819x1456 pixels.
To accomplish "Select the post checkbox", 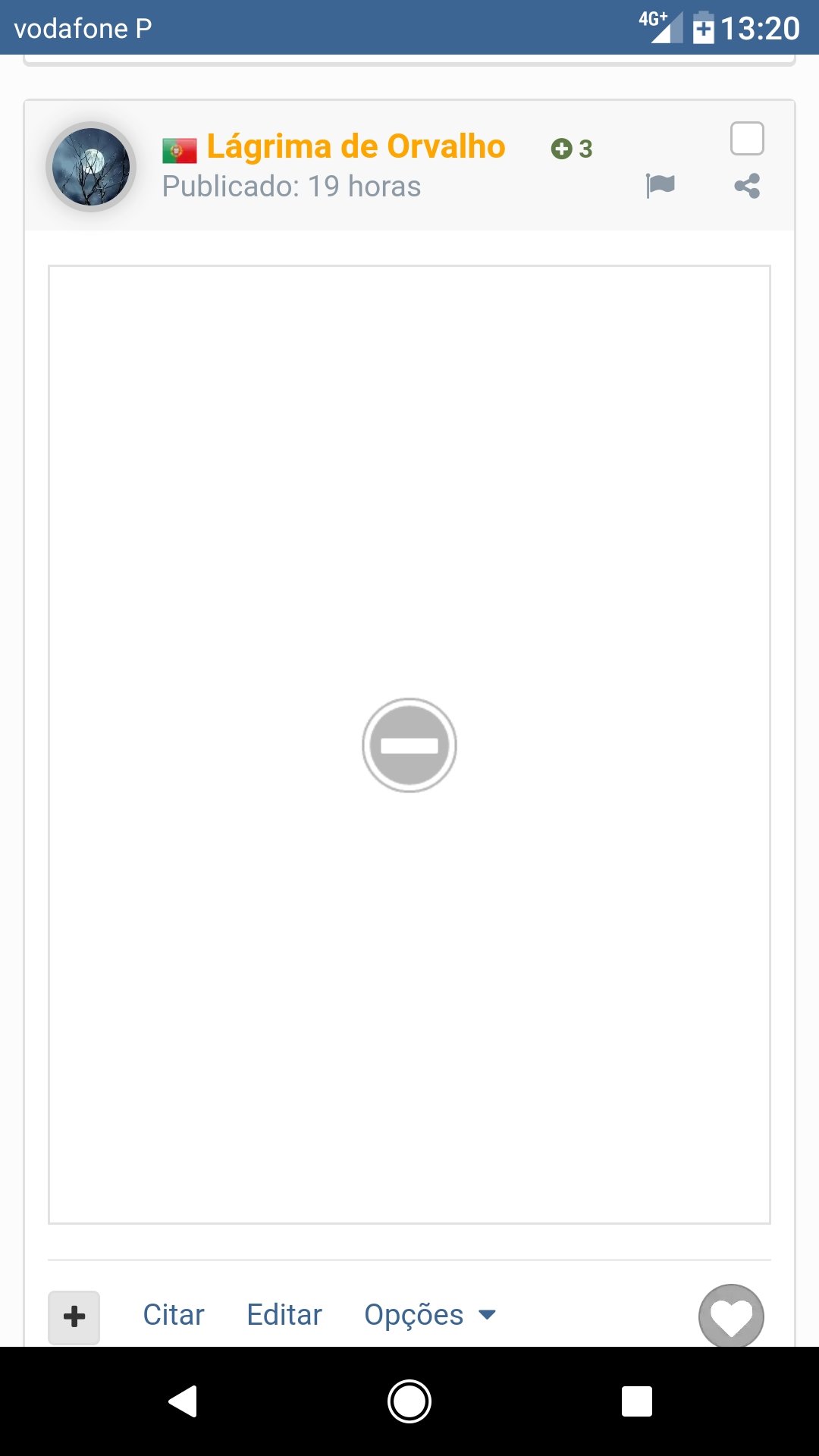I will point(747,139).
